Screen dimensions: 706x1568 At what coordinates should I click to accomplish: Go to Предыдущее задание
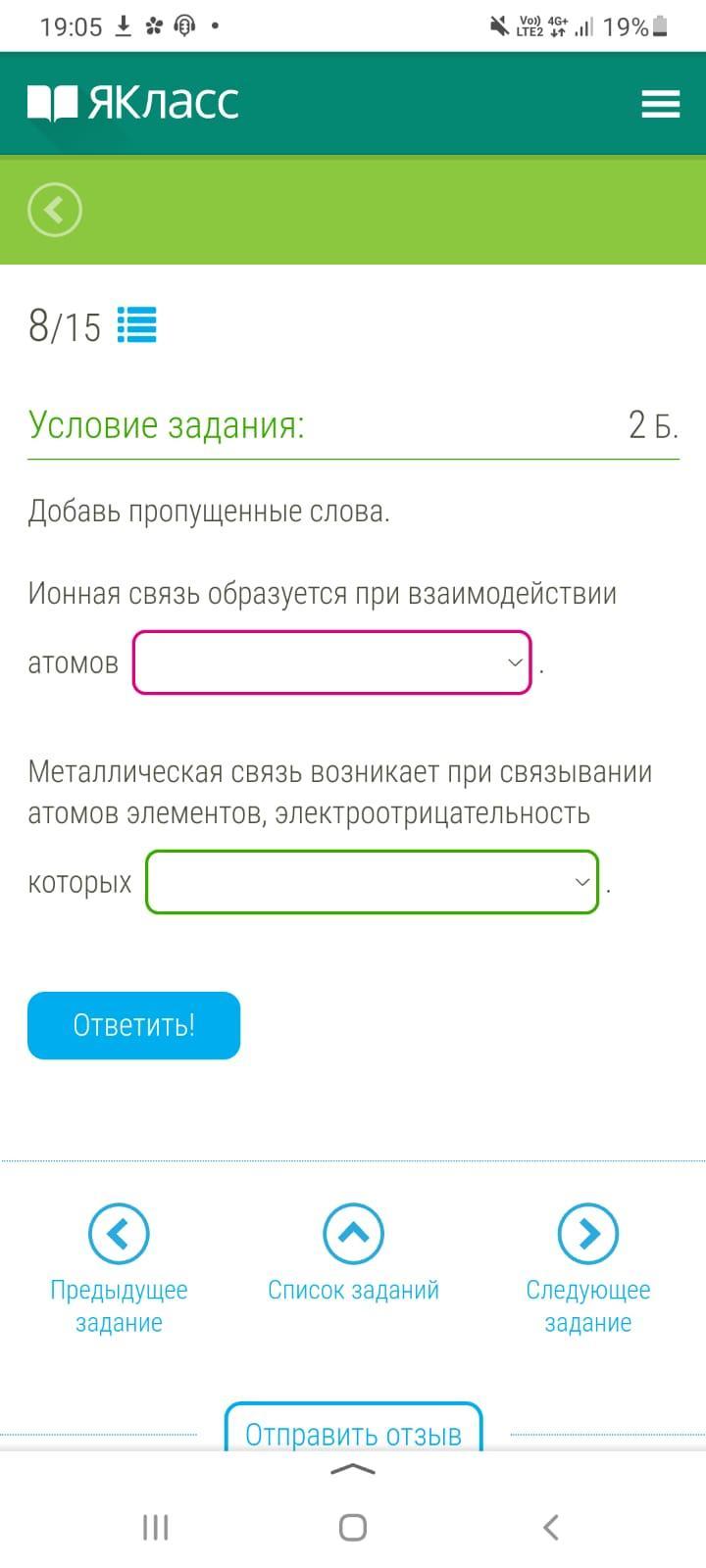pos(119,1270)
